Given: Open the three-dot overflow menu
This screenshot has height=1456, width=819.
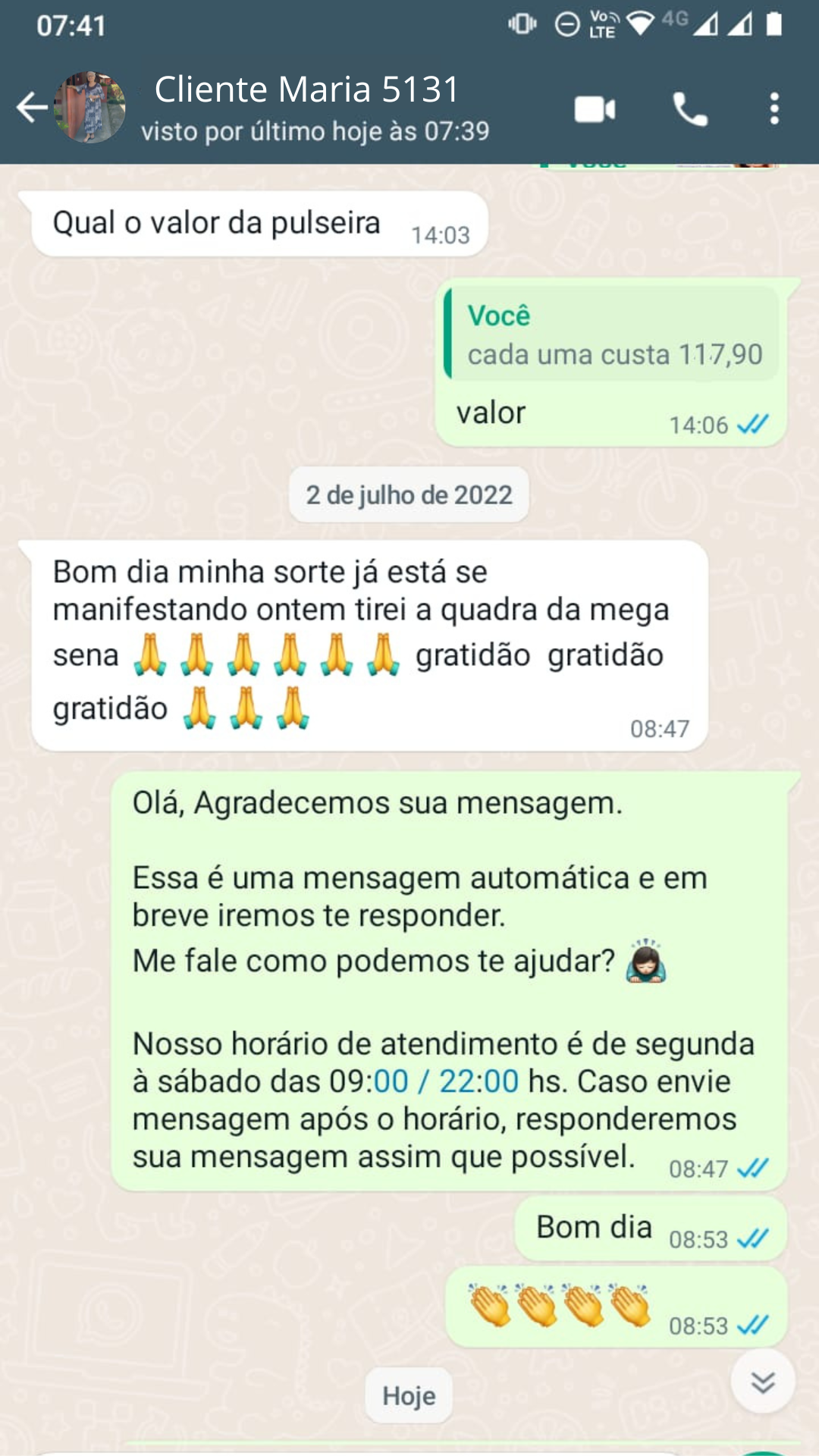Looking at the screenshot, I should pos(773,109).
